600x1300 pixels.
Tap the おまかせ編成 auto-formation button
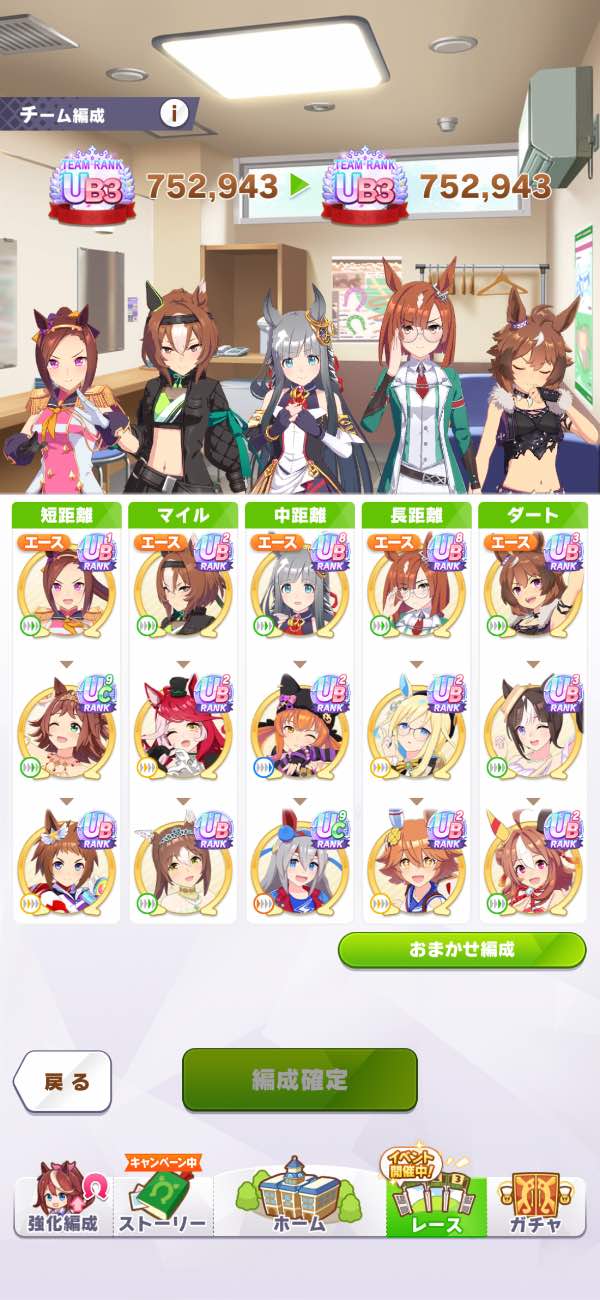click(x=461, y=949)
